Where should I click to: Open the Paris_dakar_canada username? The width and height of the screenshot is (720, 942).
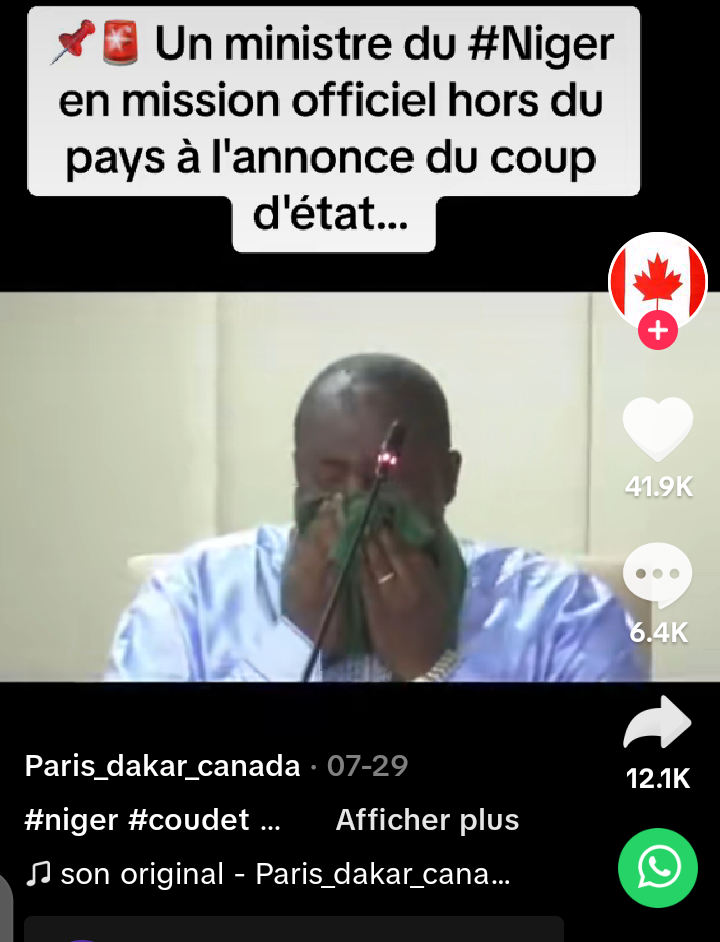(x=162, y=767)
